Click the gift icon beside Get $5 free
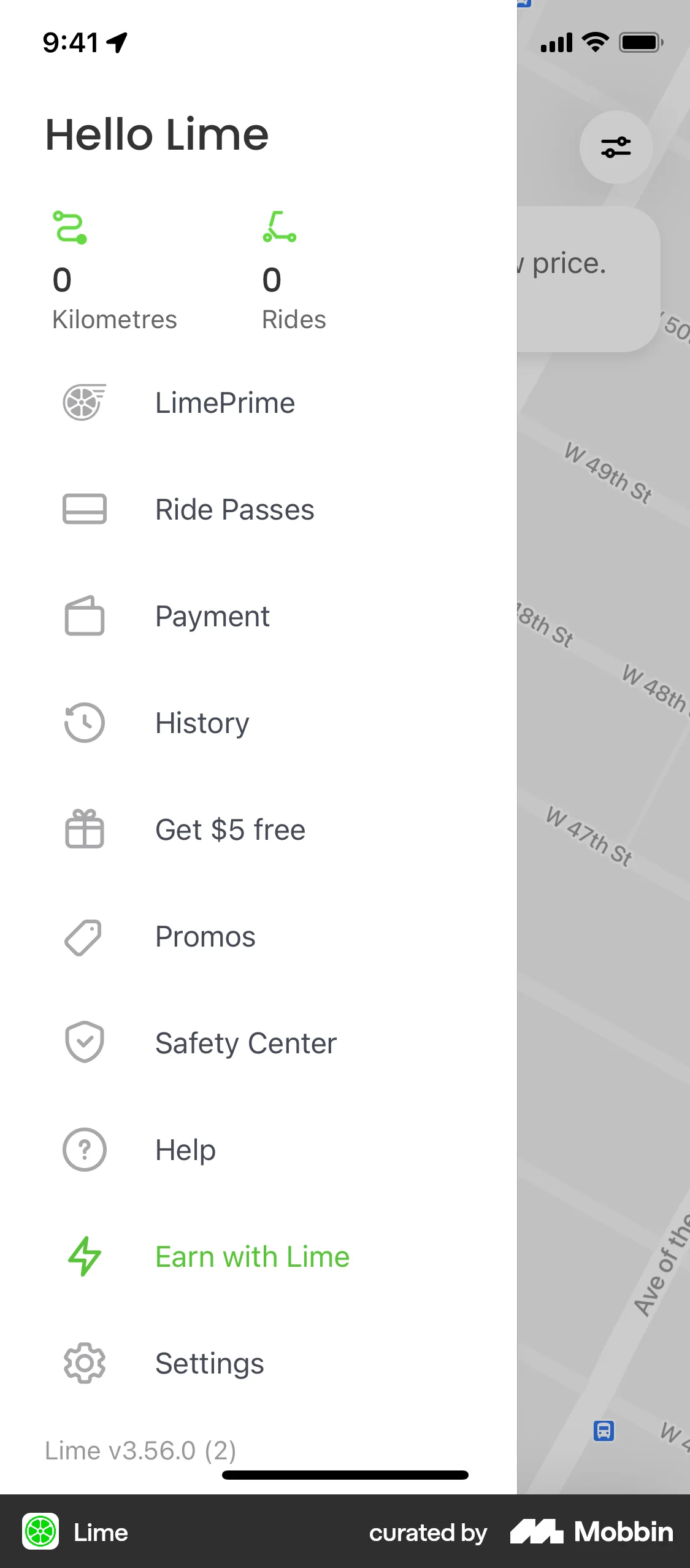The height and width of the screenshot is (1568, 690). [85, 830]
